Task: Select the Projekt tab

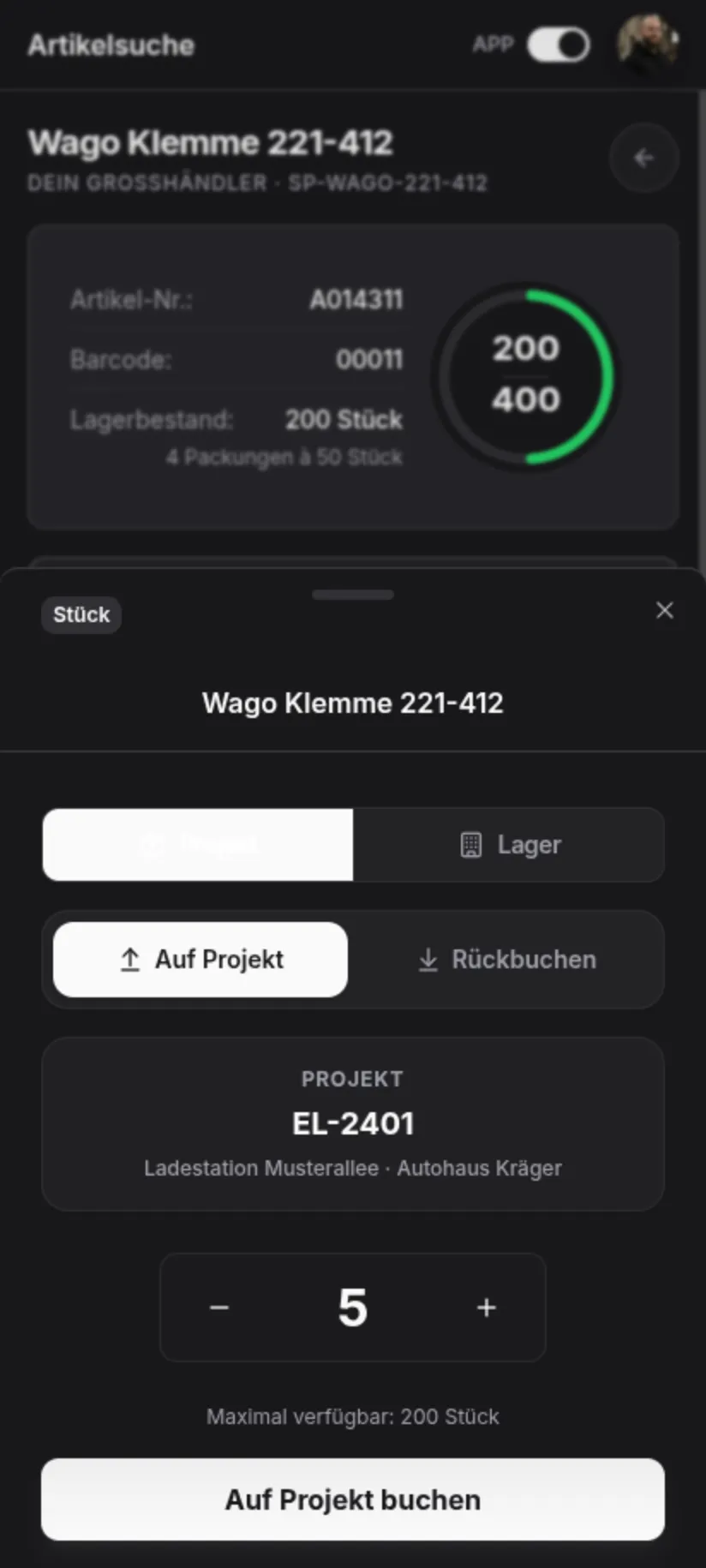Action: click(x=197, y=845)
